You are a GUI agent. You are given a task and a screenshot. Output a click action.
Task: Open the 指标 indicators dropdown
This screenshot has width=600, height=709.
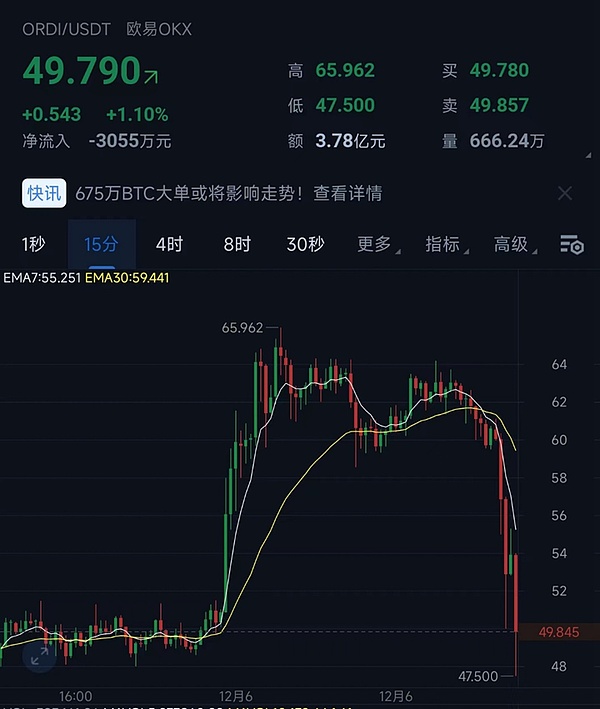point(447,244)
